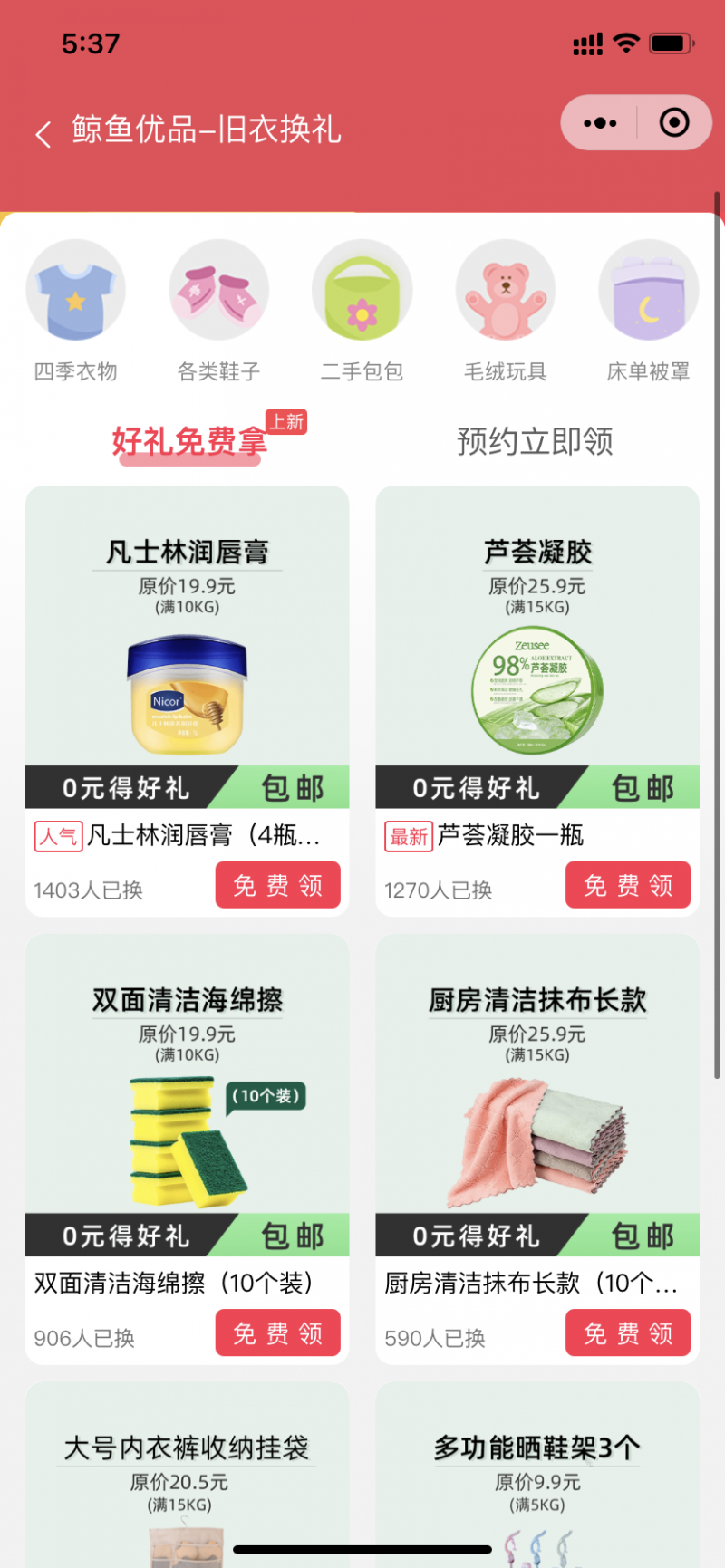Image resolution: width=725 pixels, height=1568 pixels.
Task: Switch to the 预约立即领 tab
Action: click(535, 442)
